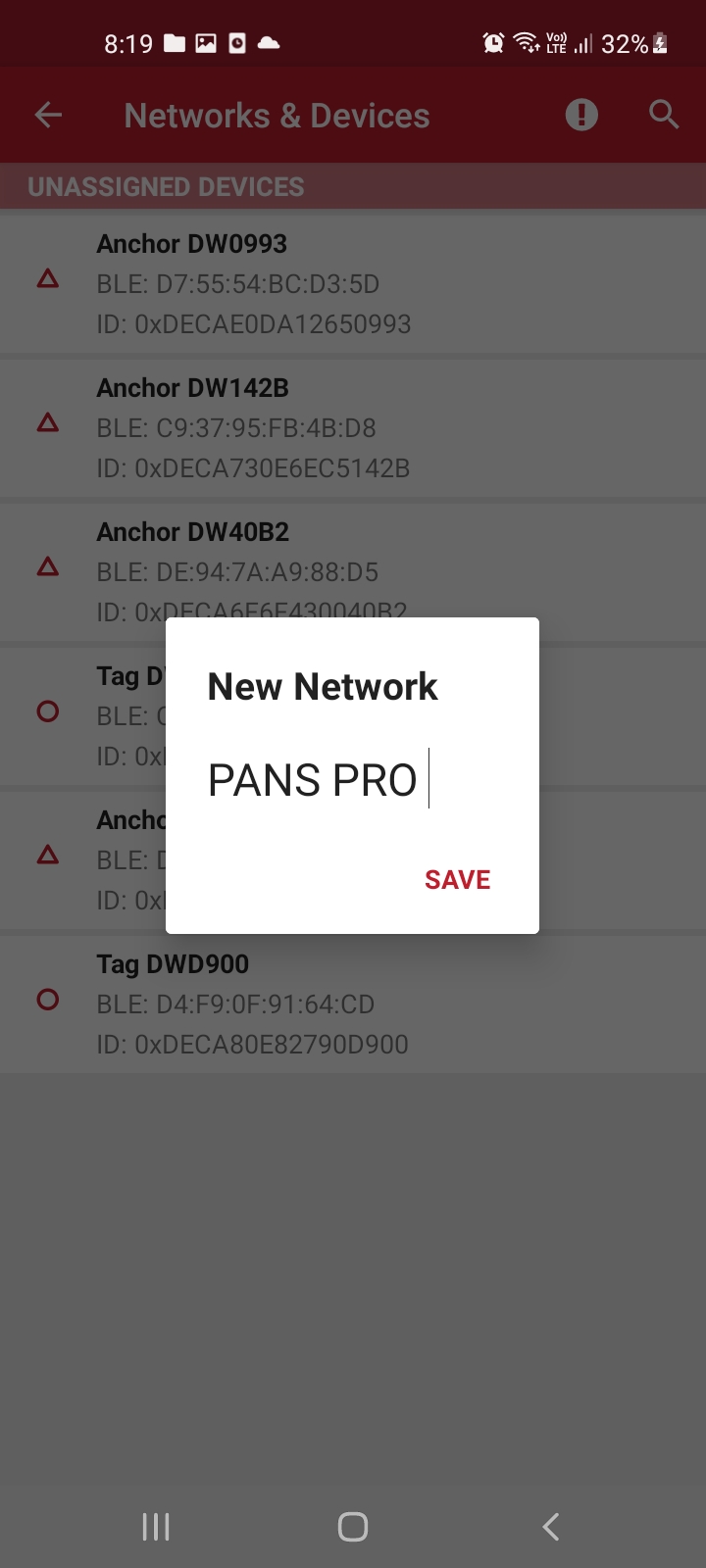Open the search icon in the app bar
Viewport: 706px width, 1568px height.
(664, 116)
